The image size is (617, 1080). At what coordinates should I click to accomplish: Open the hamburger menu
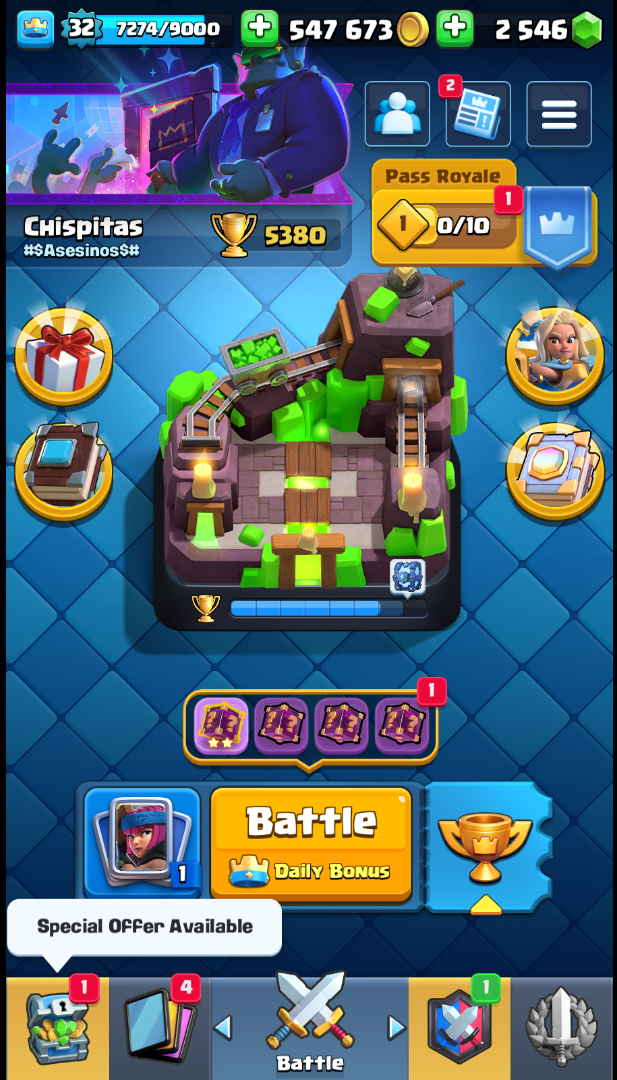pos(558,115)
